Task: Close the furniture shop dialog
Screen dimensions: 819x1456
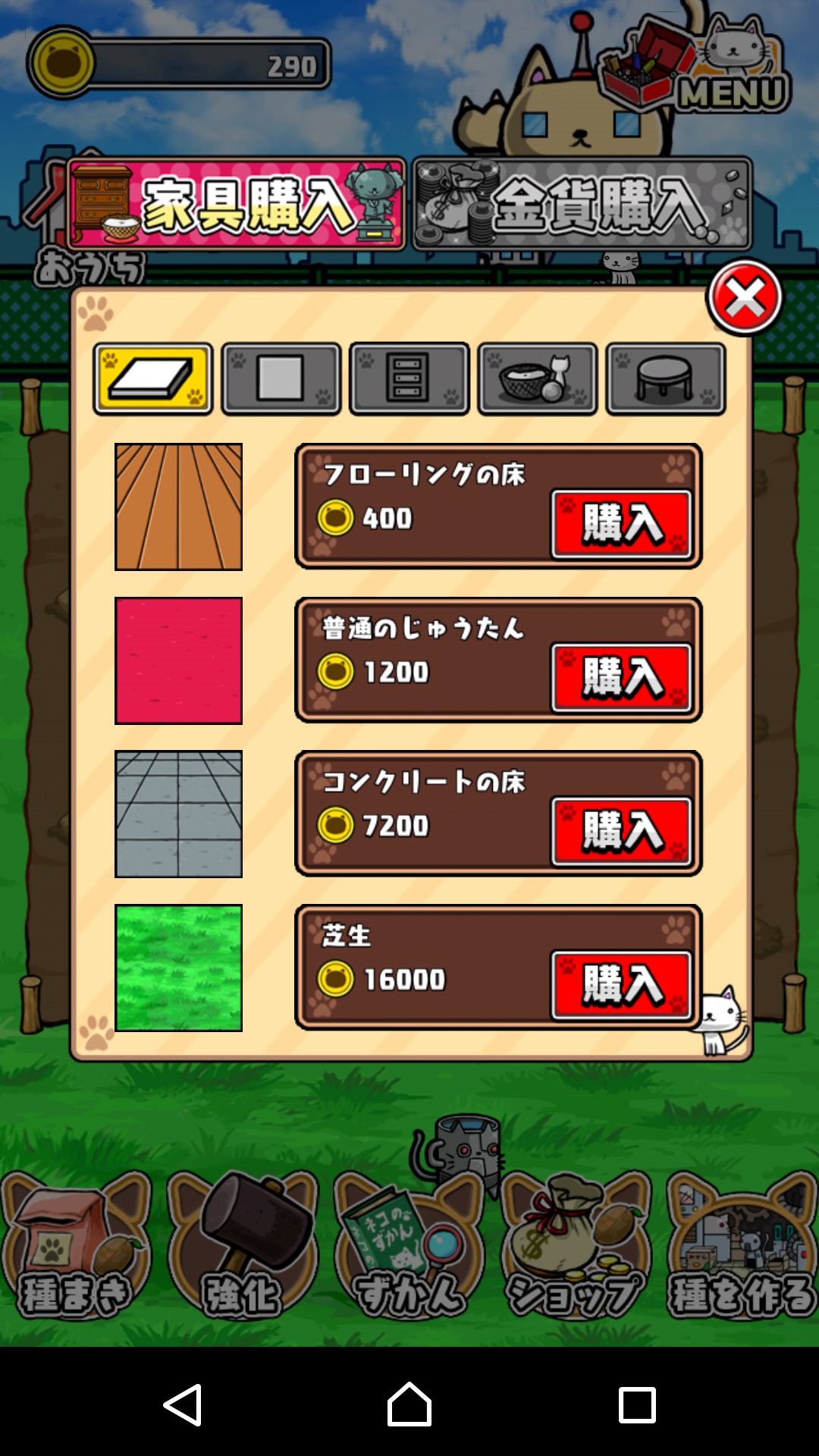Action: pyautogui.click(x=745, y=297)
